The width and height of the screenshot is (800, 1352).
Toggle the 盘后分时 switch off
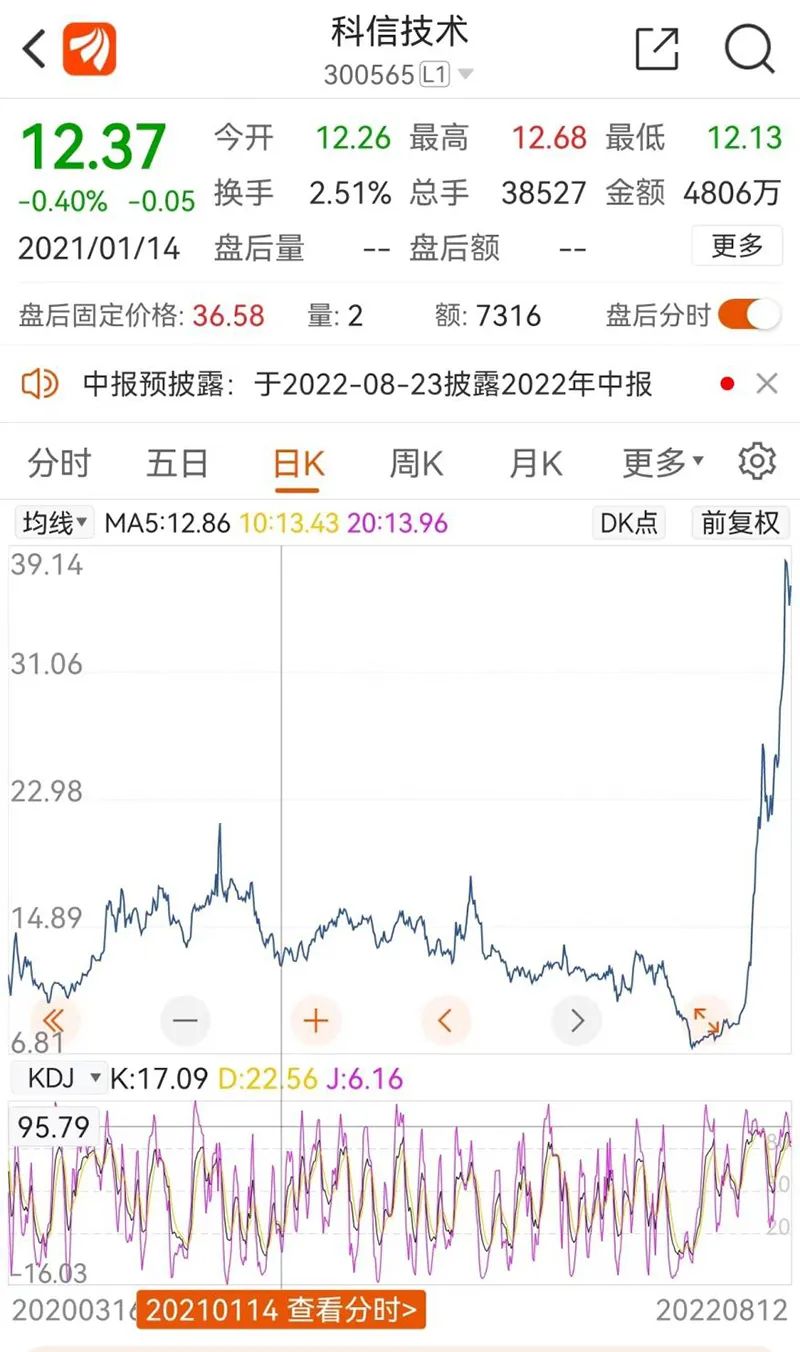click(x=749, y=315)
